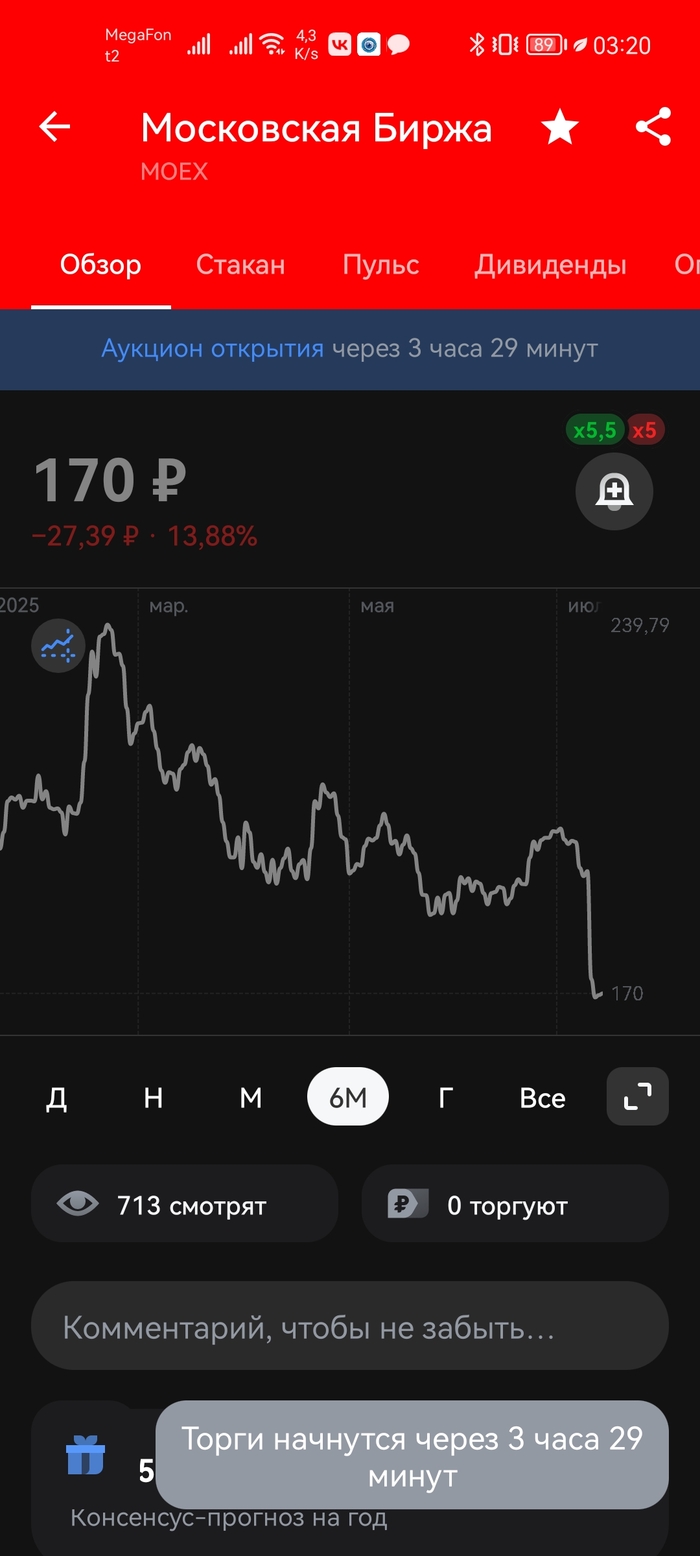Image resolution: width=700 pixels, height=1556 pixels.
Task: Toggle the favorite star for Московская Биржа
Action: [x=559, y=128]
